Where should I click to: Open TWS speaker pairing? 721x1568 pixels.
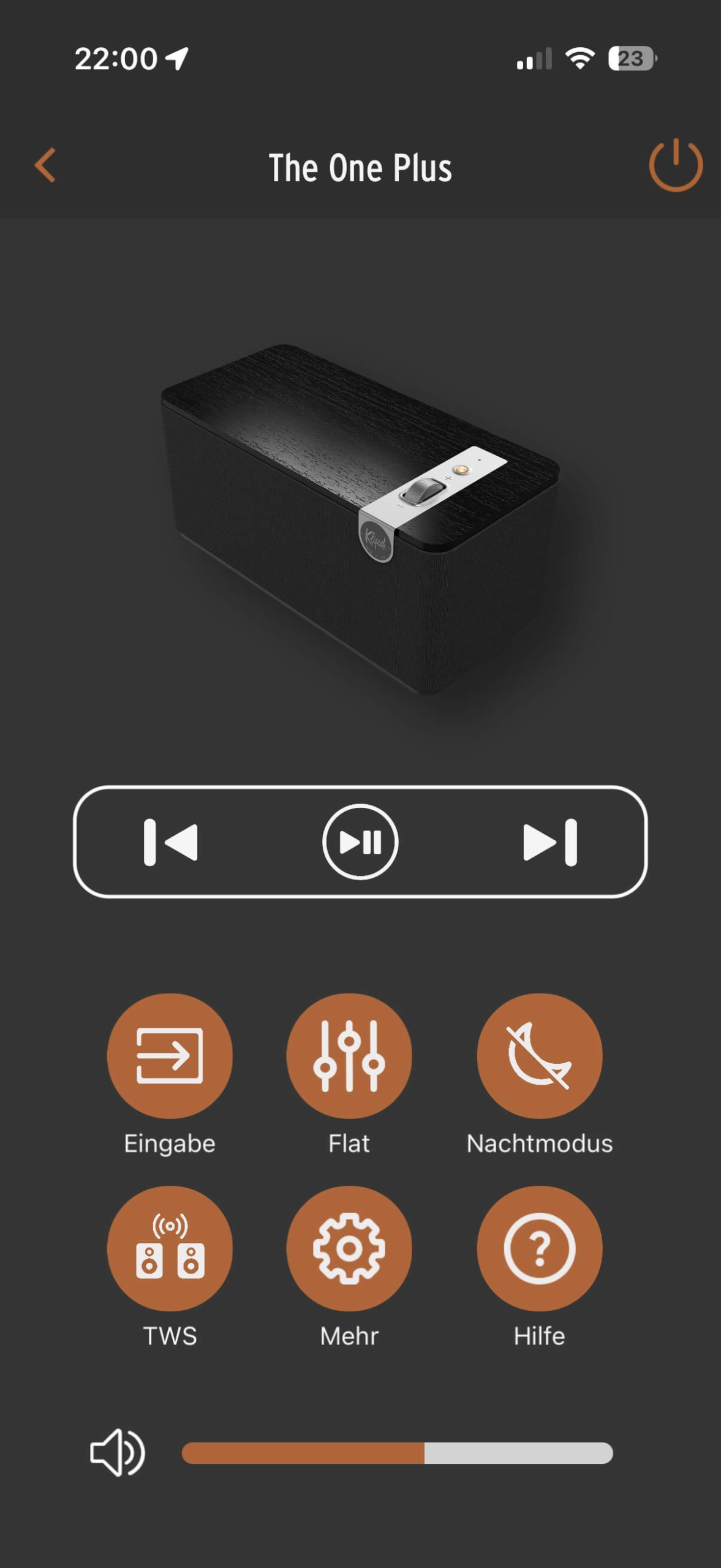[170, 1248]
